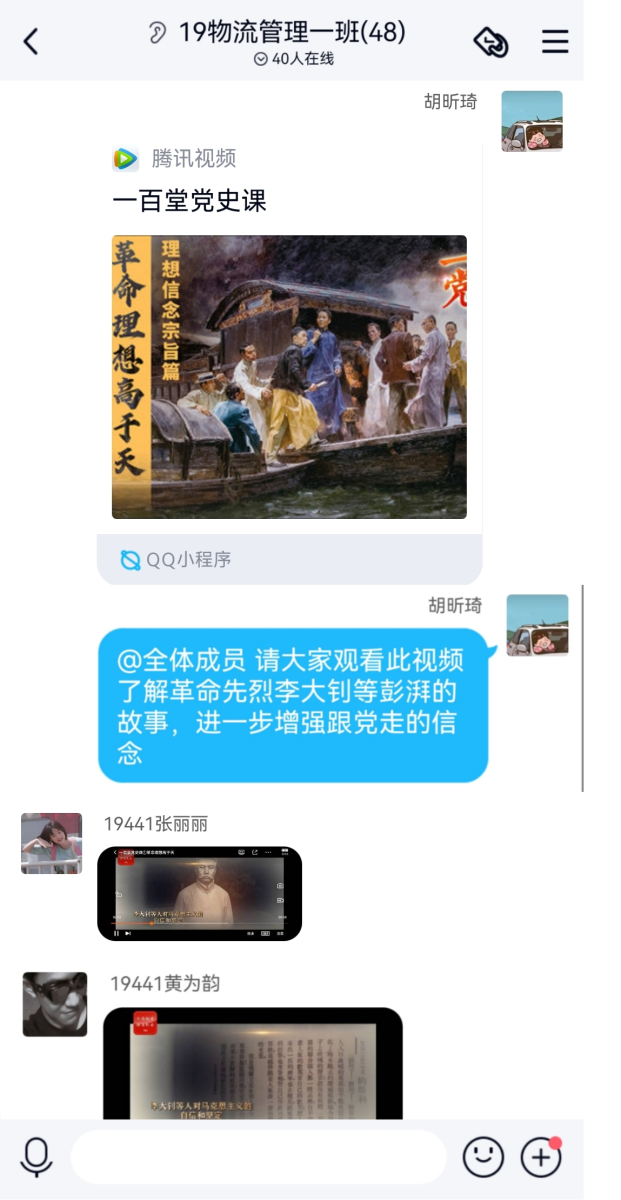Open the plus attachments panel
The width and height of the screenshot is (621, 1200).
(x=541, y=1157)
